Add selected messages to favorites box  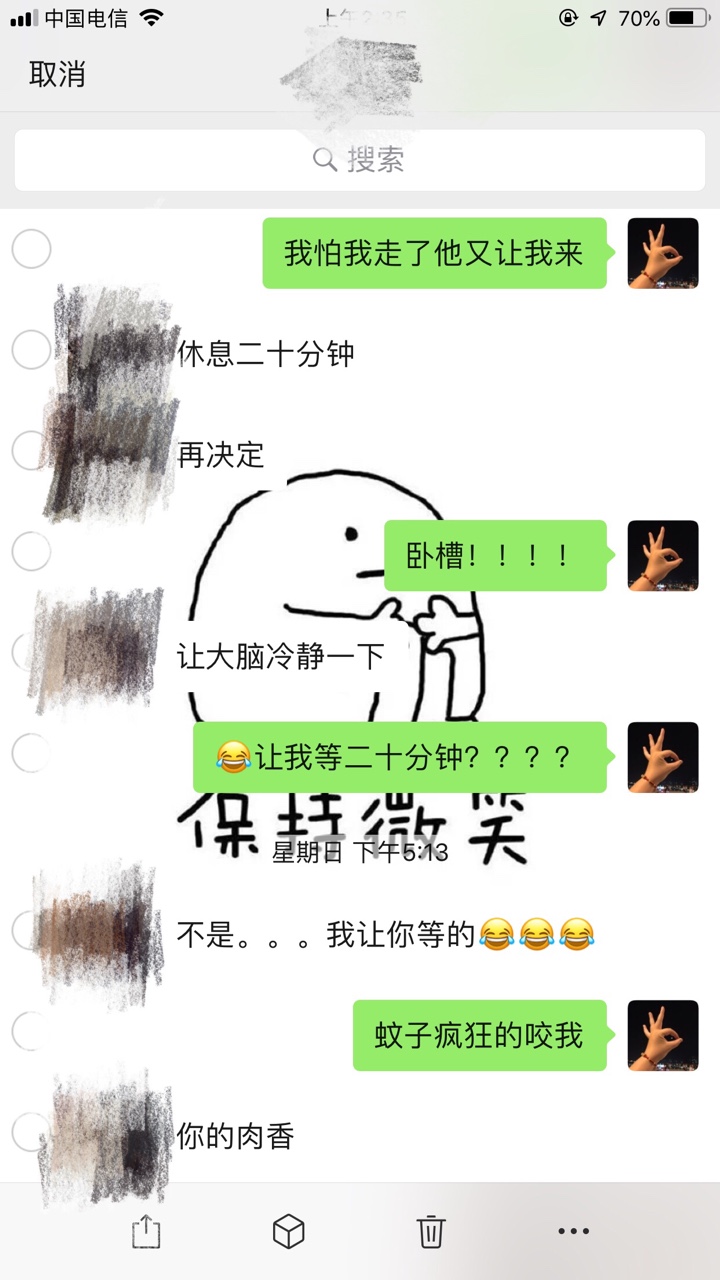tap(289, 1231)
